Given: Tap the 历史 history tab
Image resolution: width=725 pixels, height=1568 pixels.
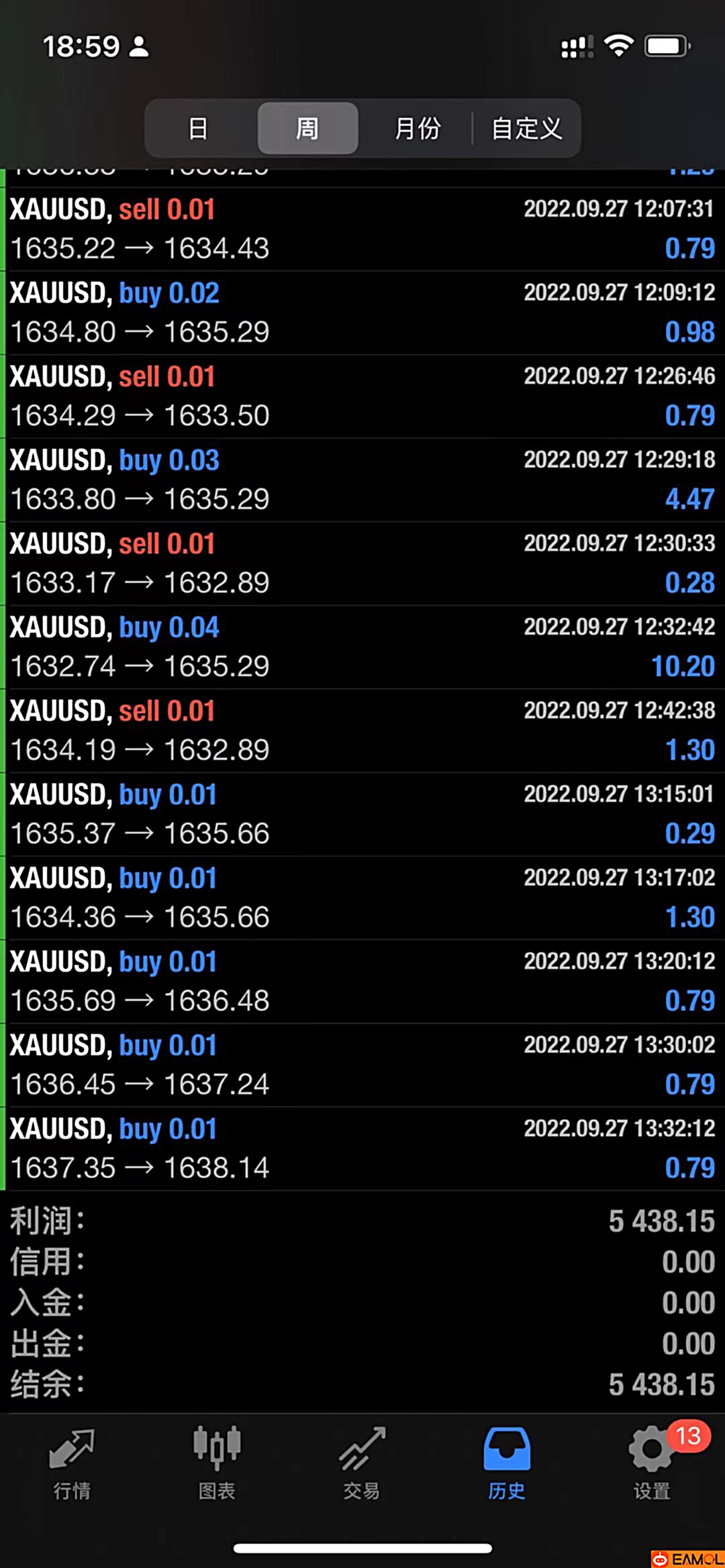Looking at the screenshot, I should [x=507, y=1463].
